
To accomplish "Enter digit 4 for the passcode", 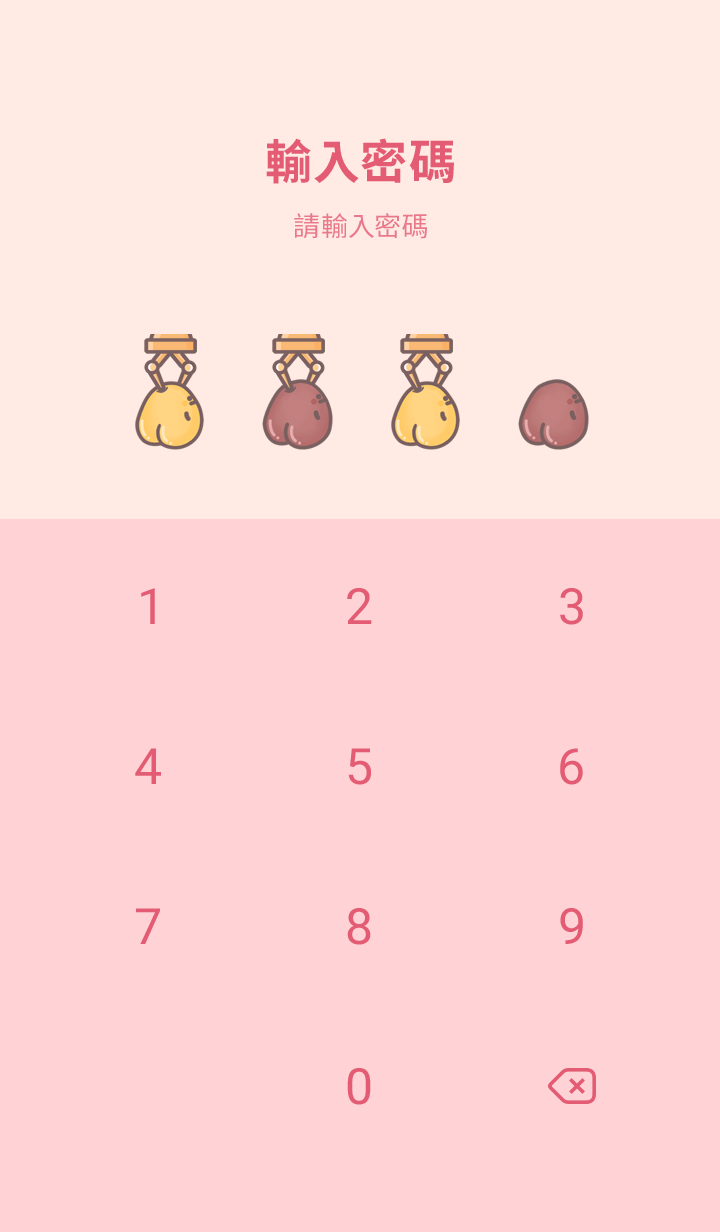I will coord(148,767).
